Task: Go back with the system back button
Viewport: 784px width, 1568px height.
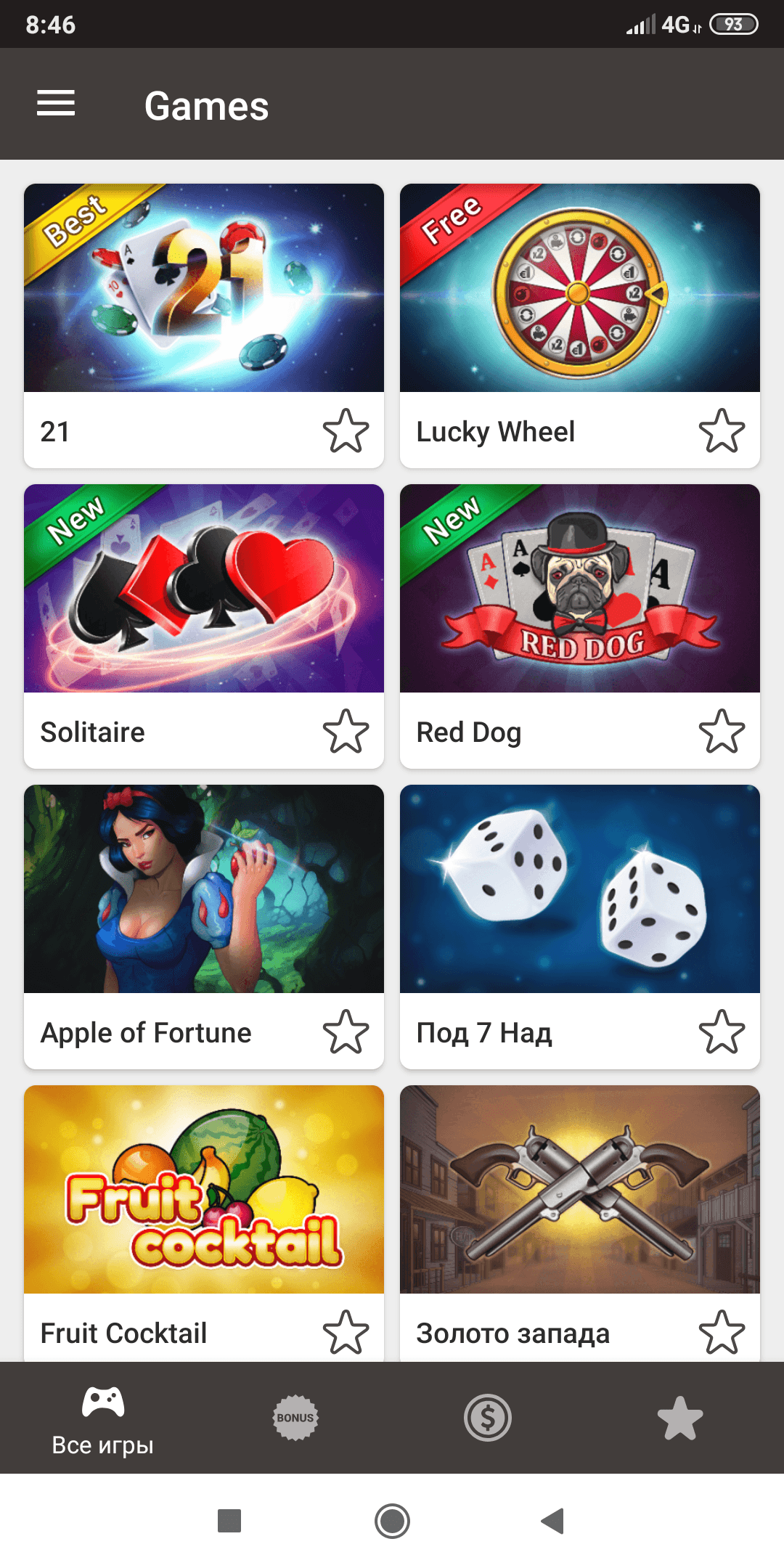Action: [553, 1521]
